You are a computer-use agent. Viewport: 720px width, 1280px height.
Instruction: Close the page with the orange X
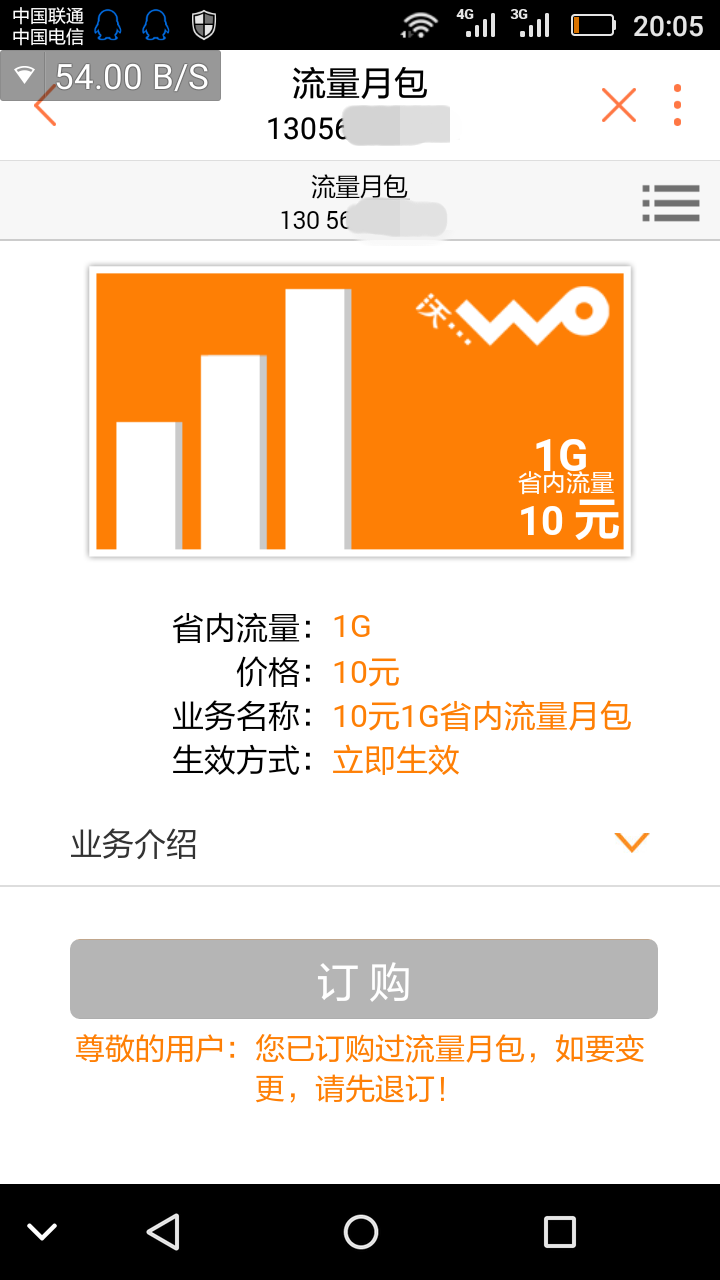618,103
